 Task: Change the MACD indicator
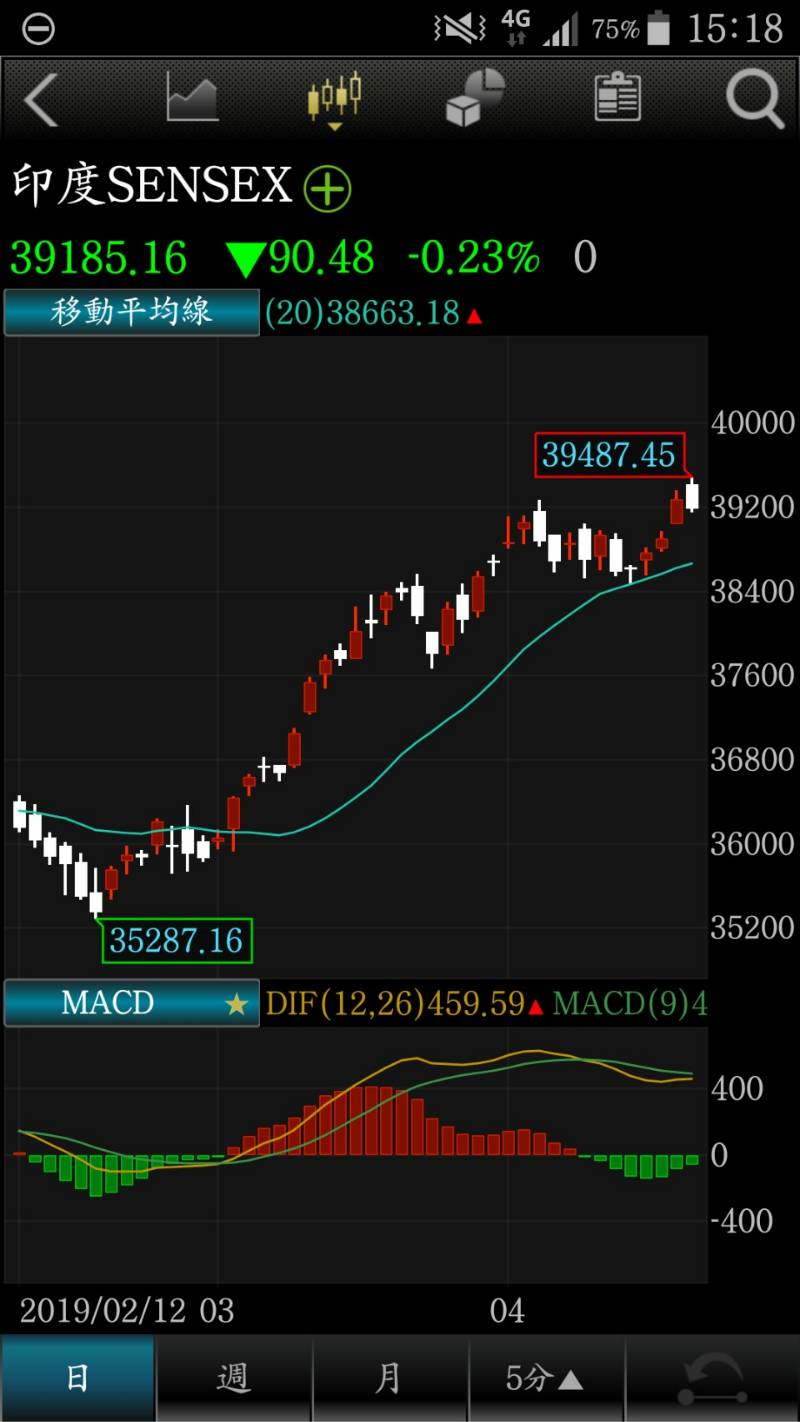click(132, 1003)
